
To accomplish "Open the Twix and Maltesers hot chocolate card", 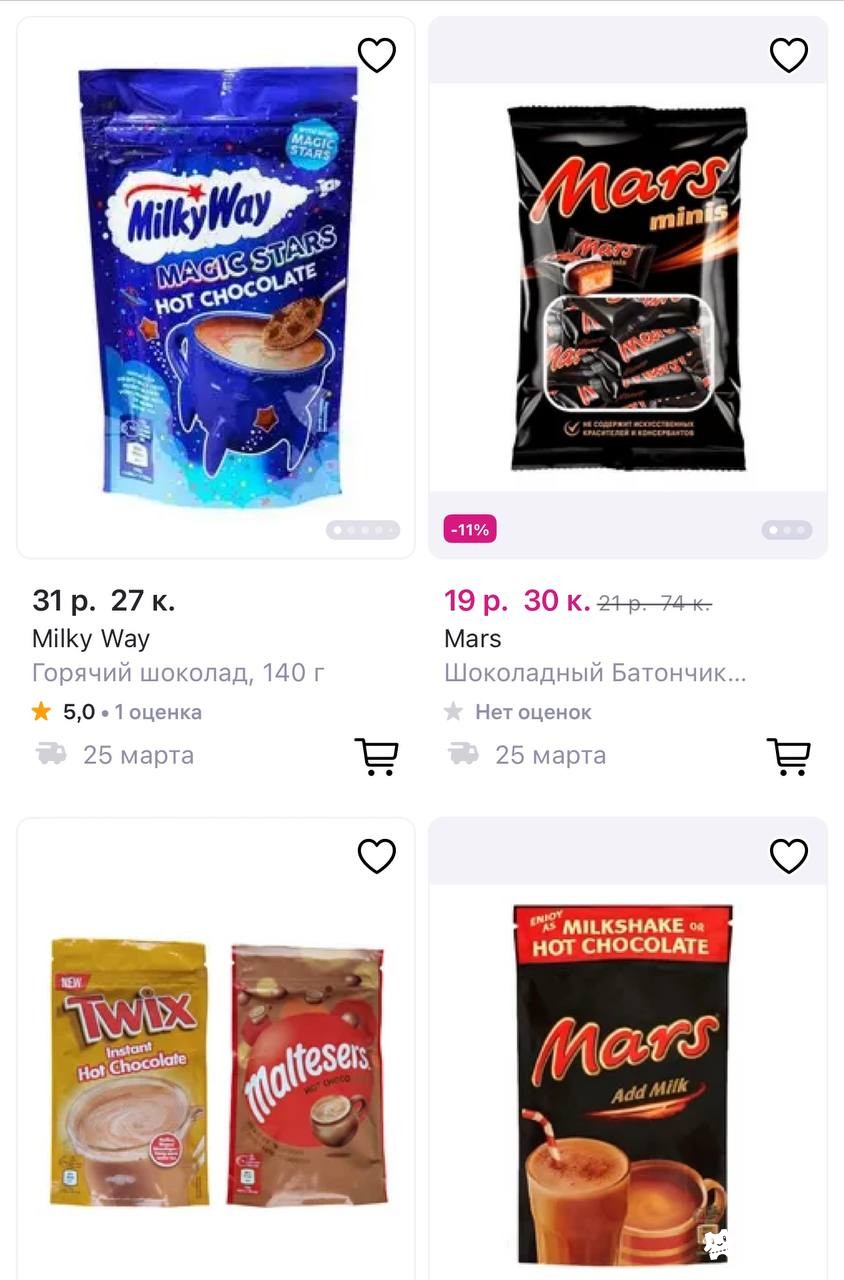I will [216, 1070].
